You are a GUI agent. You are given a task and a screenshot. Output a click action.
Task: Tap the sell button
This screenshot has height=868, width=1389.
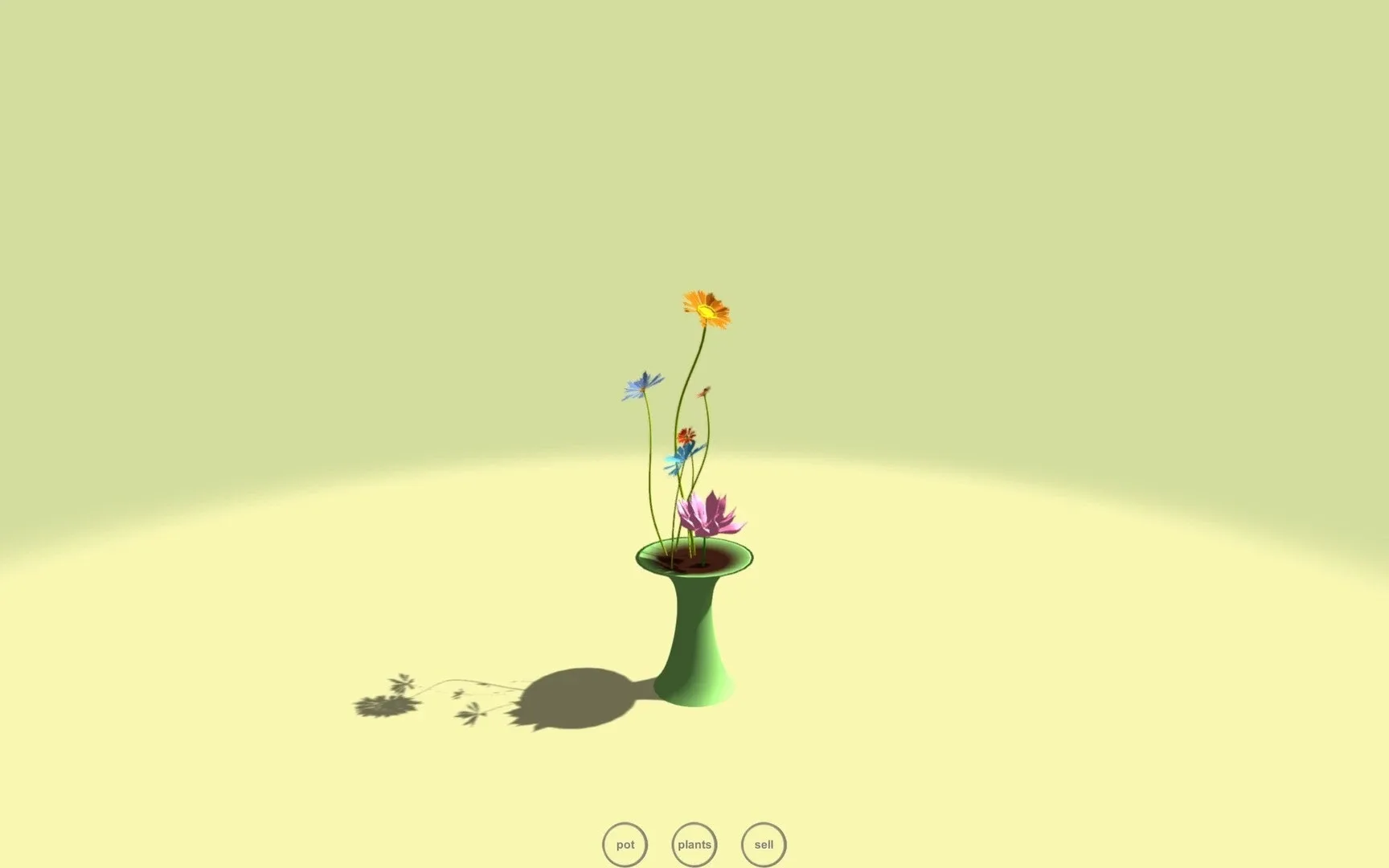[764, 845]
